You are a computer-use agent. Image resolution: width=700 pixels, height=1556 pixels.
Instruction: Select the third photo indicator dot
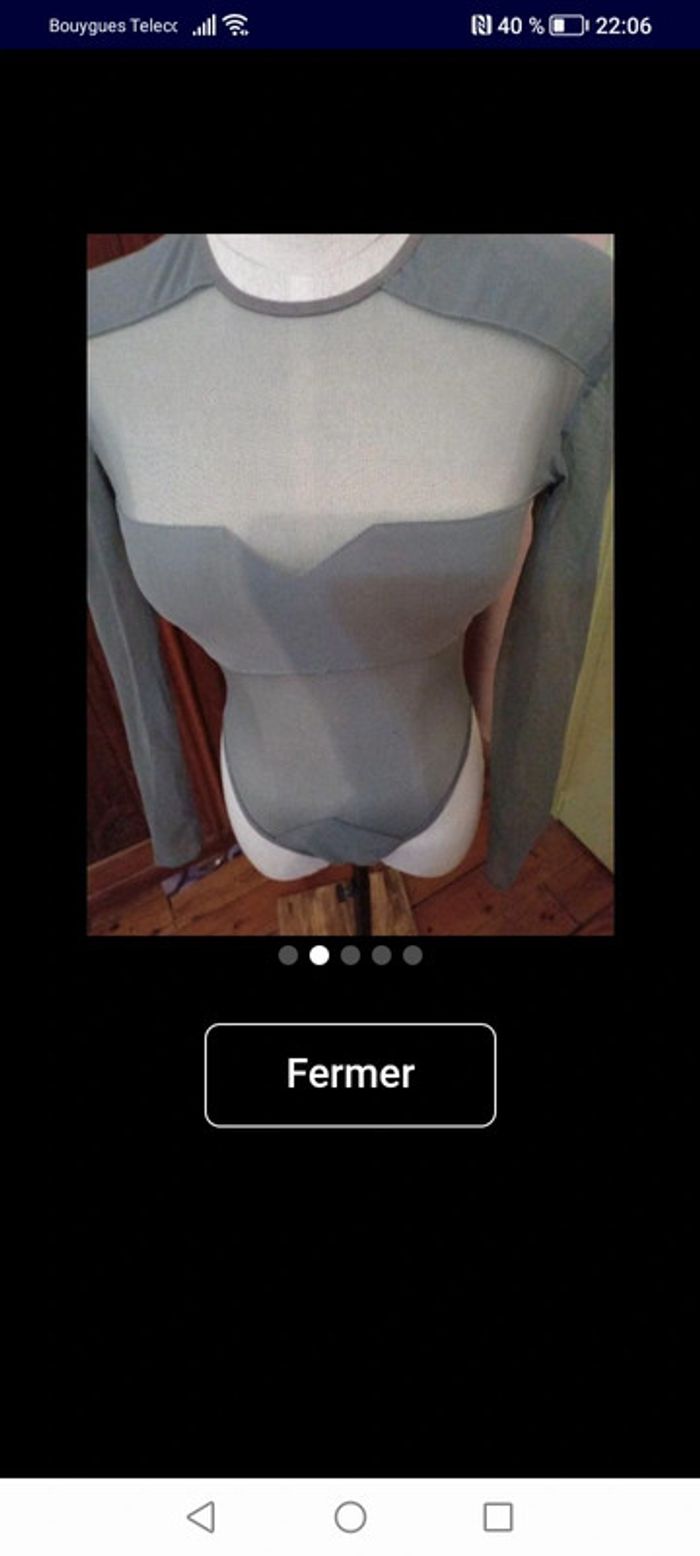(350, 955)
